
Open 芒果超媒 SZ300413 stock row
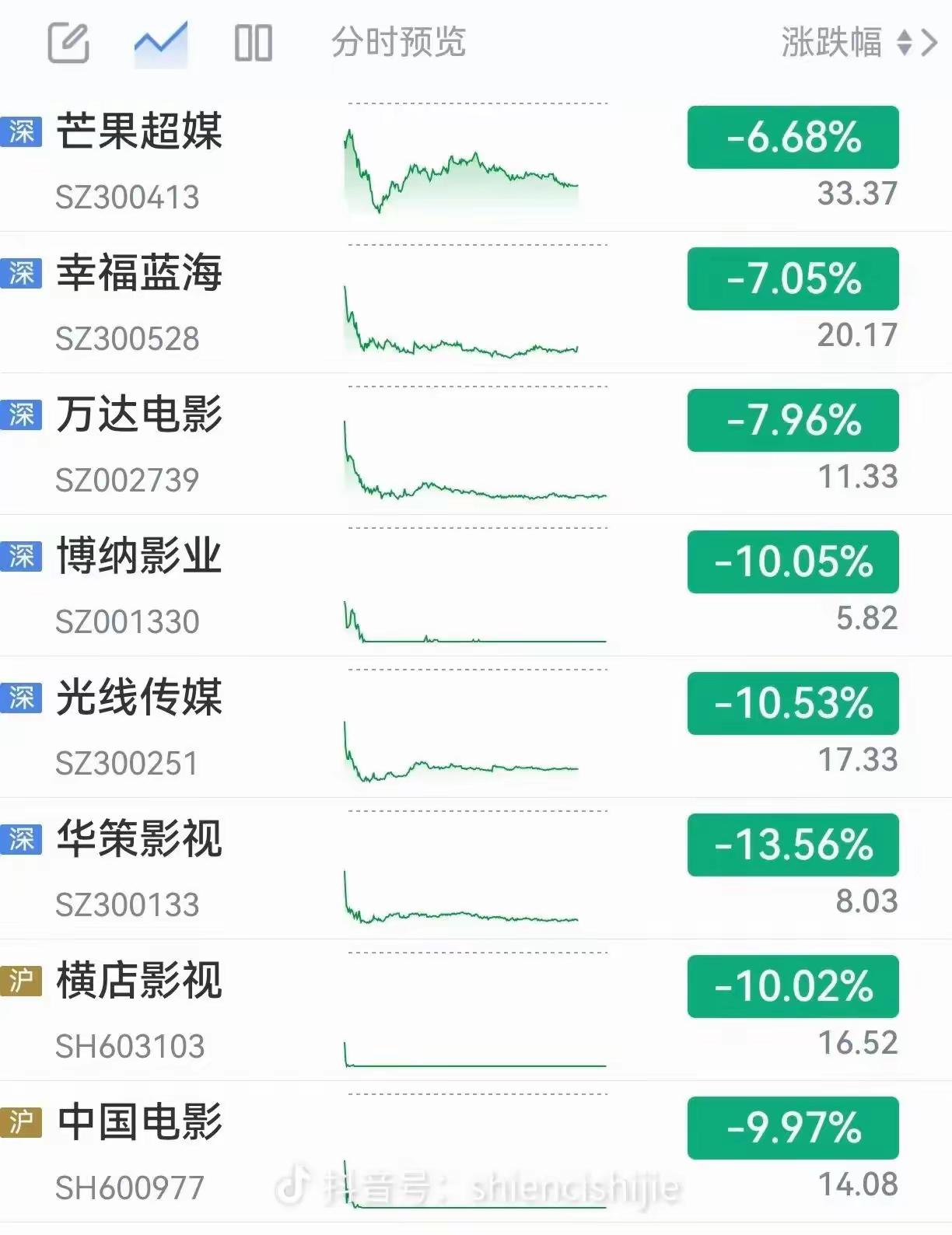(x=476, y=161)
